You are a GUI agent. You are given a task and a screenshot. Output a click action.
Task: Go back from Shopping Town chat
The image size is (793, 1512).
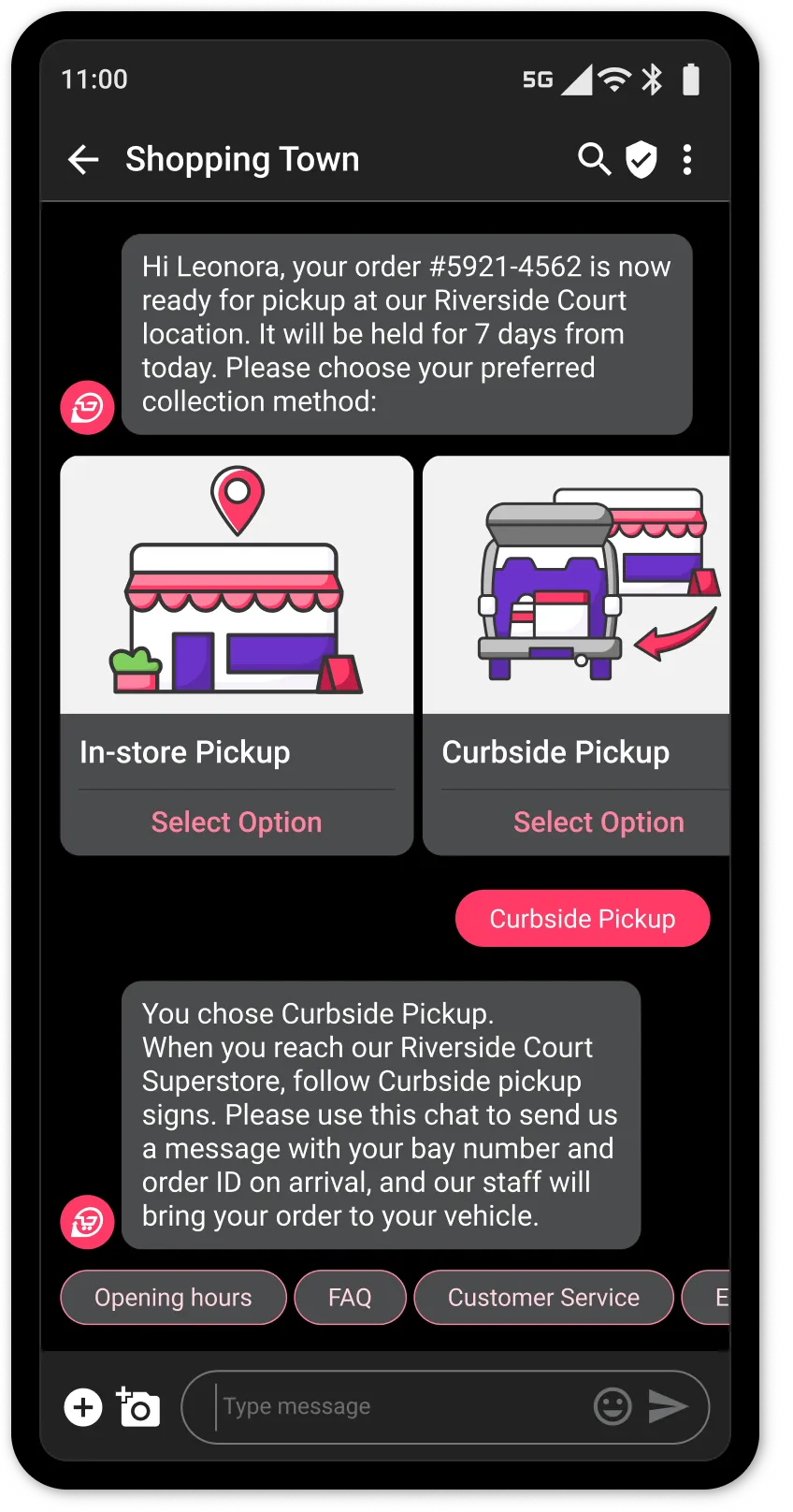(83, 160)
